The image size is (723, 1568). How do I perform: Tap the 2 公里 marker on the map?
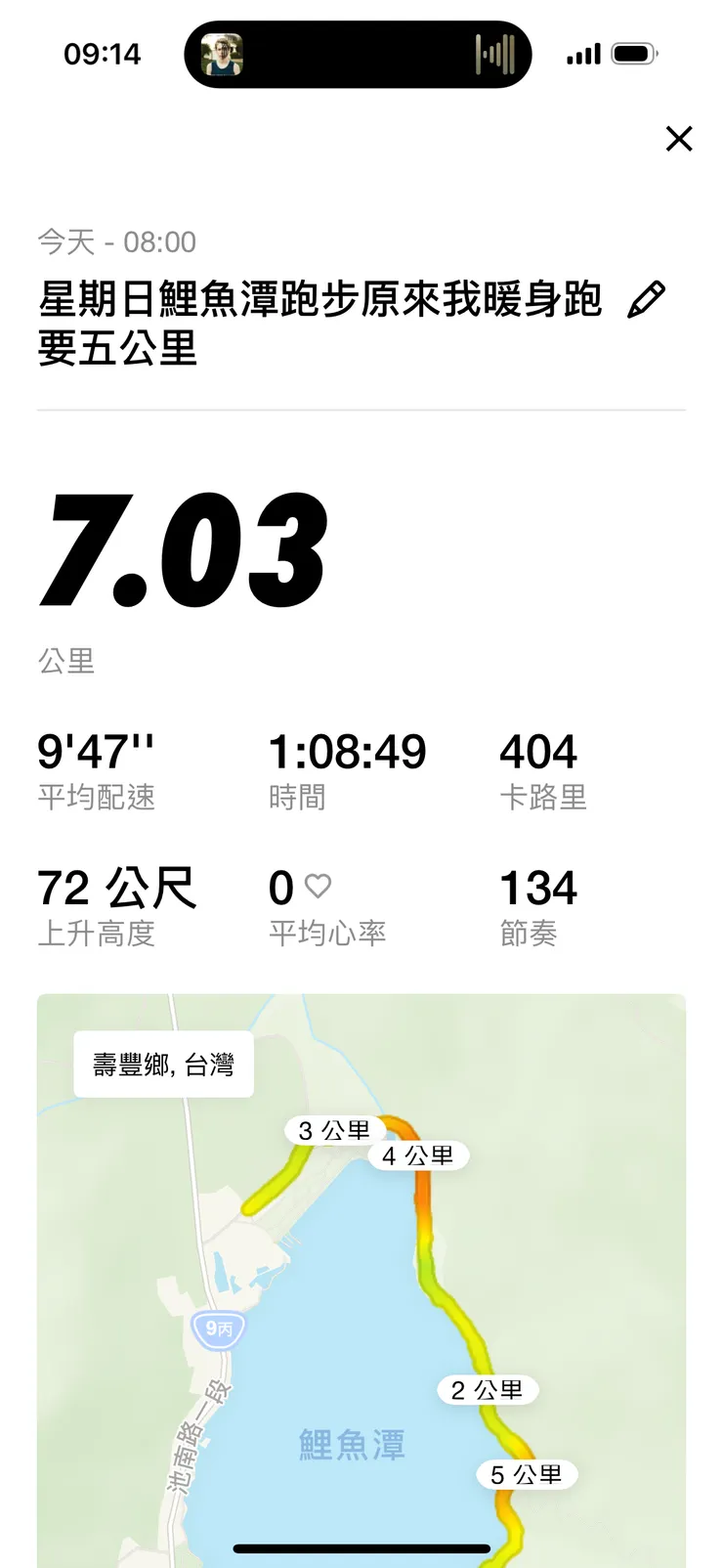[488, 1388]
